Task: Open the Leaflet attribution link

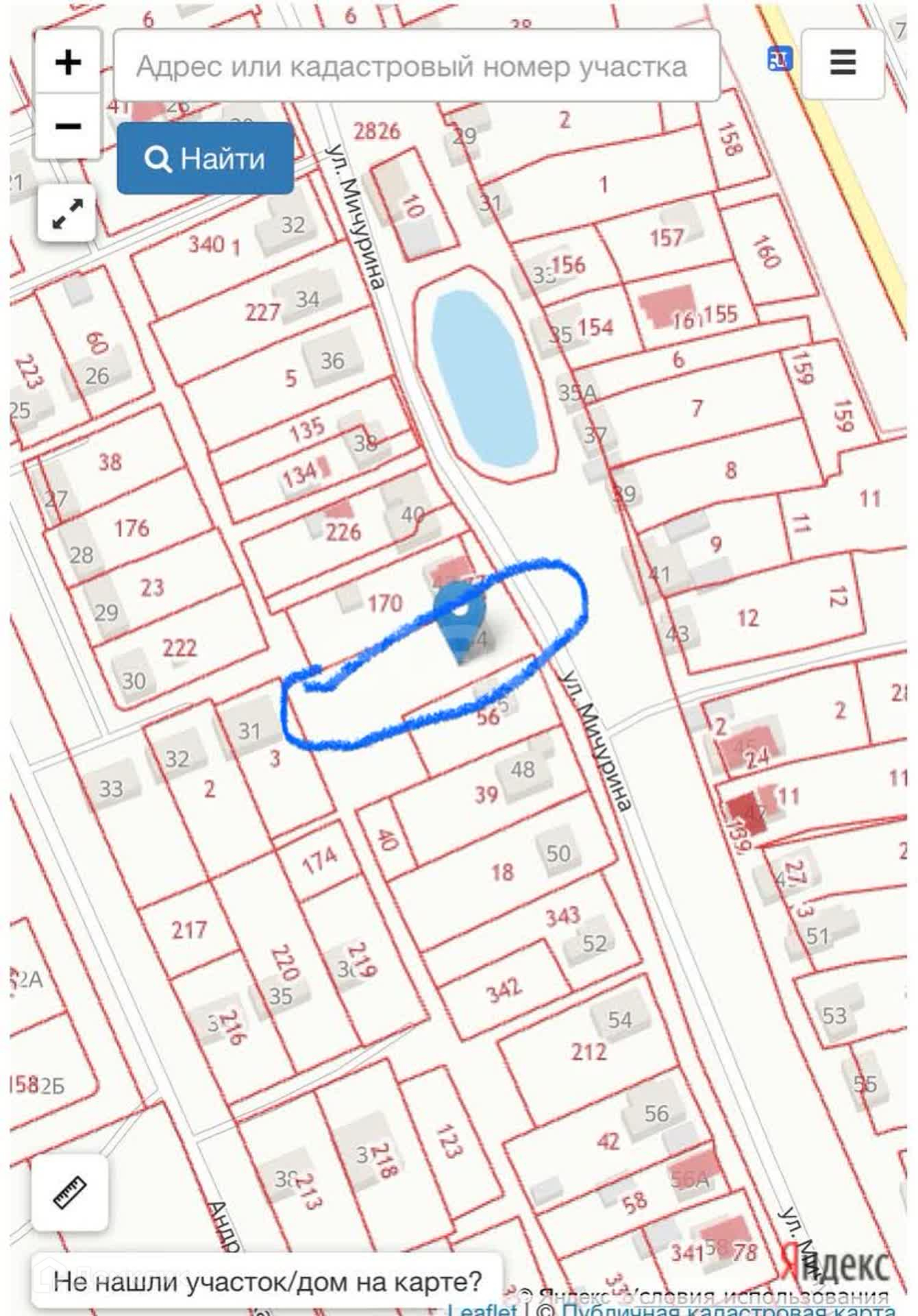Action: [482, 1309]
